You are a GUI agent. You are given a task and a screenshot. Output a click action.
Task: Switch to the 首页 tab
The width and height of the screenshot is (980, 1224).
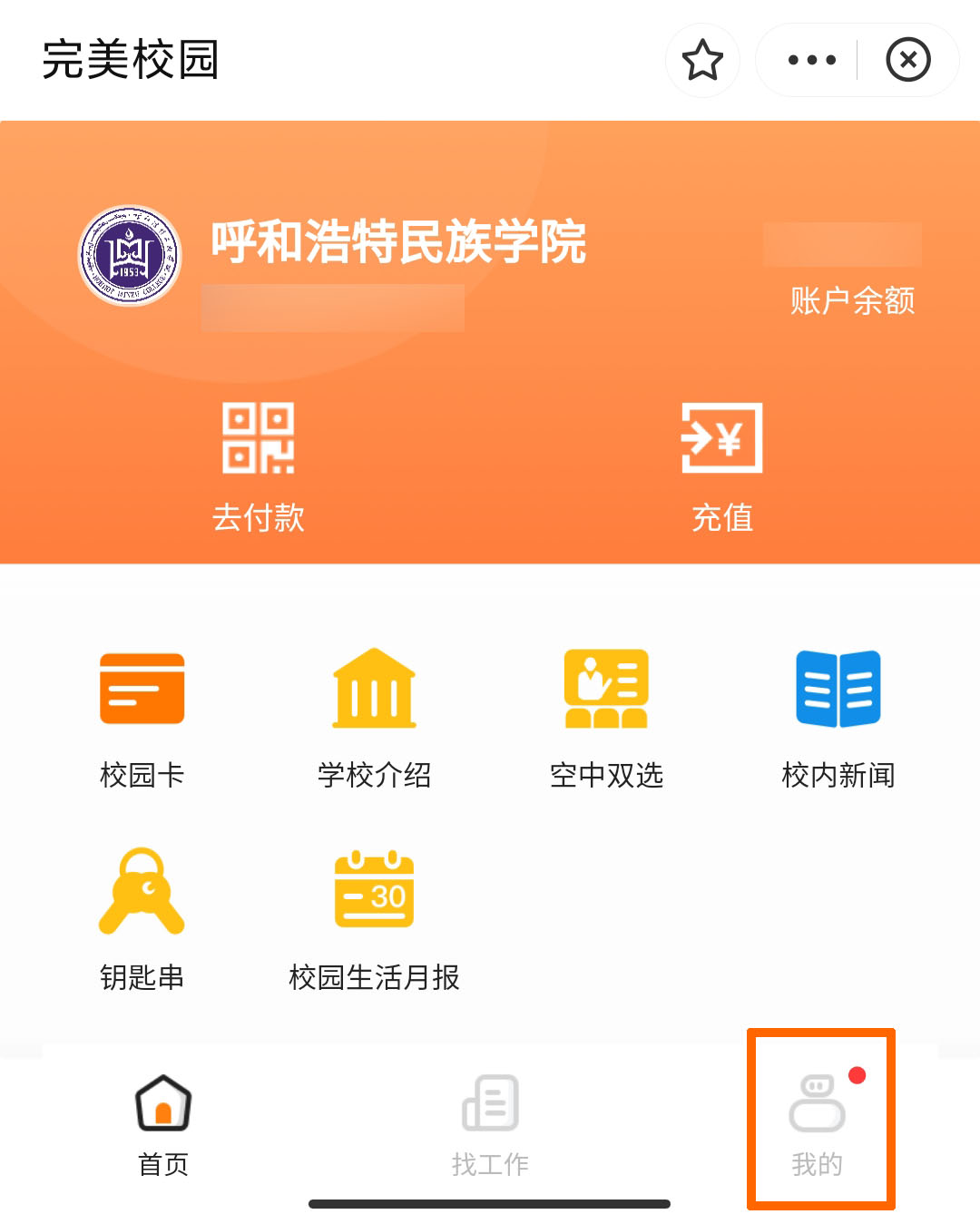click(163, 1123)
